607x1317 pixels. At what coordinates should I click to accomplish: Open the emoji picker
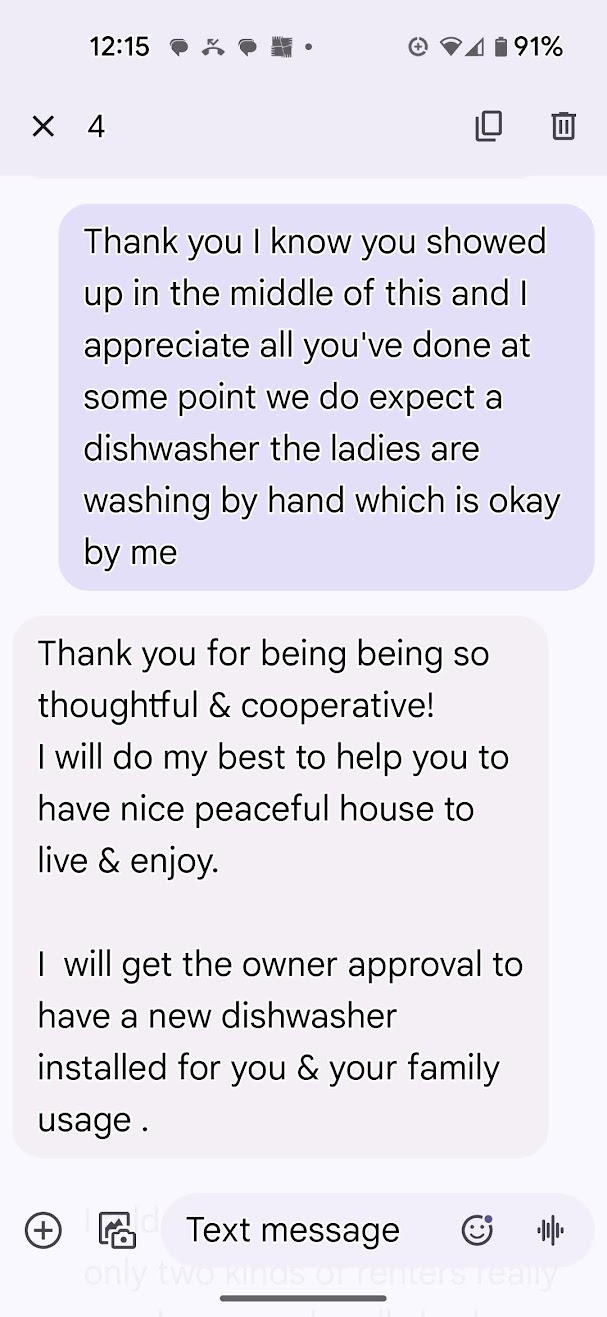click(x=477, y=1230)
